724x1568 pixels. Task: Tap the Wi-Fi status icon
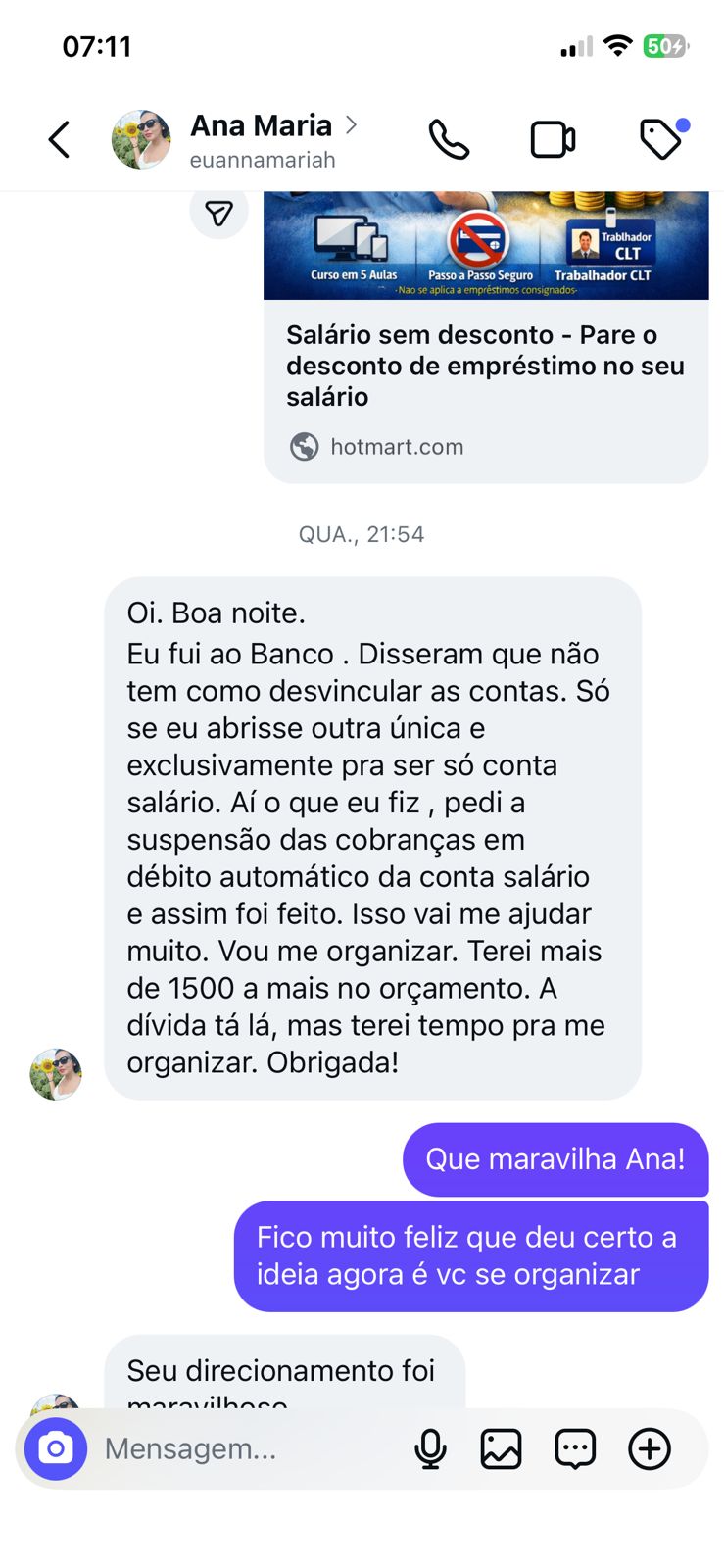616,45
